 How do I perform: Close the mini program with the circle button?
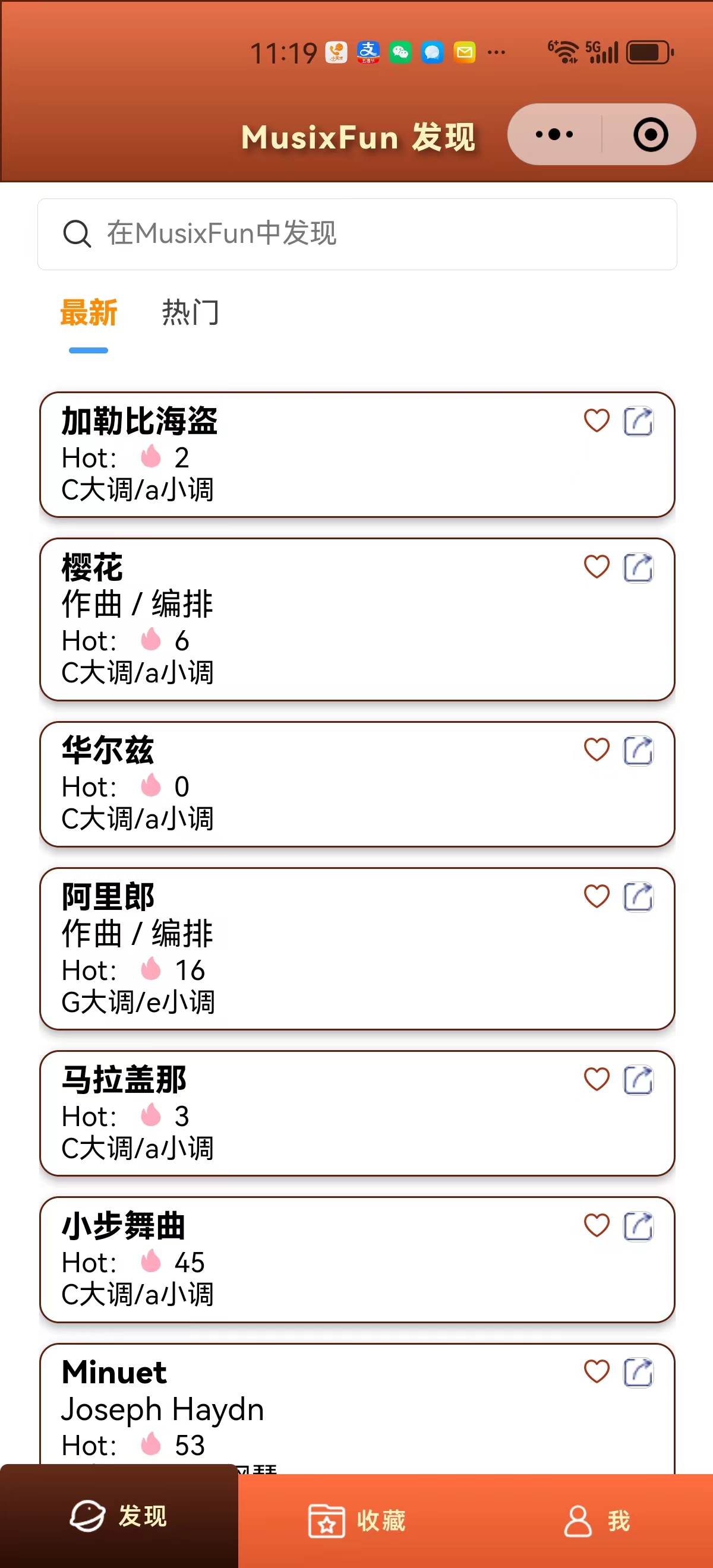(650, 134)
